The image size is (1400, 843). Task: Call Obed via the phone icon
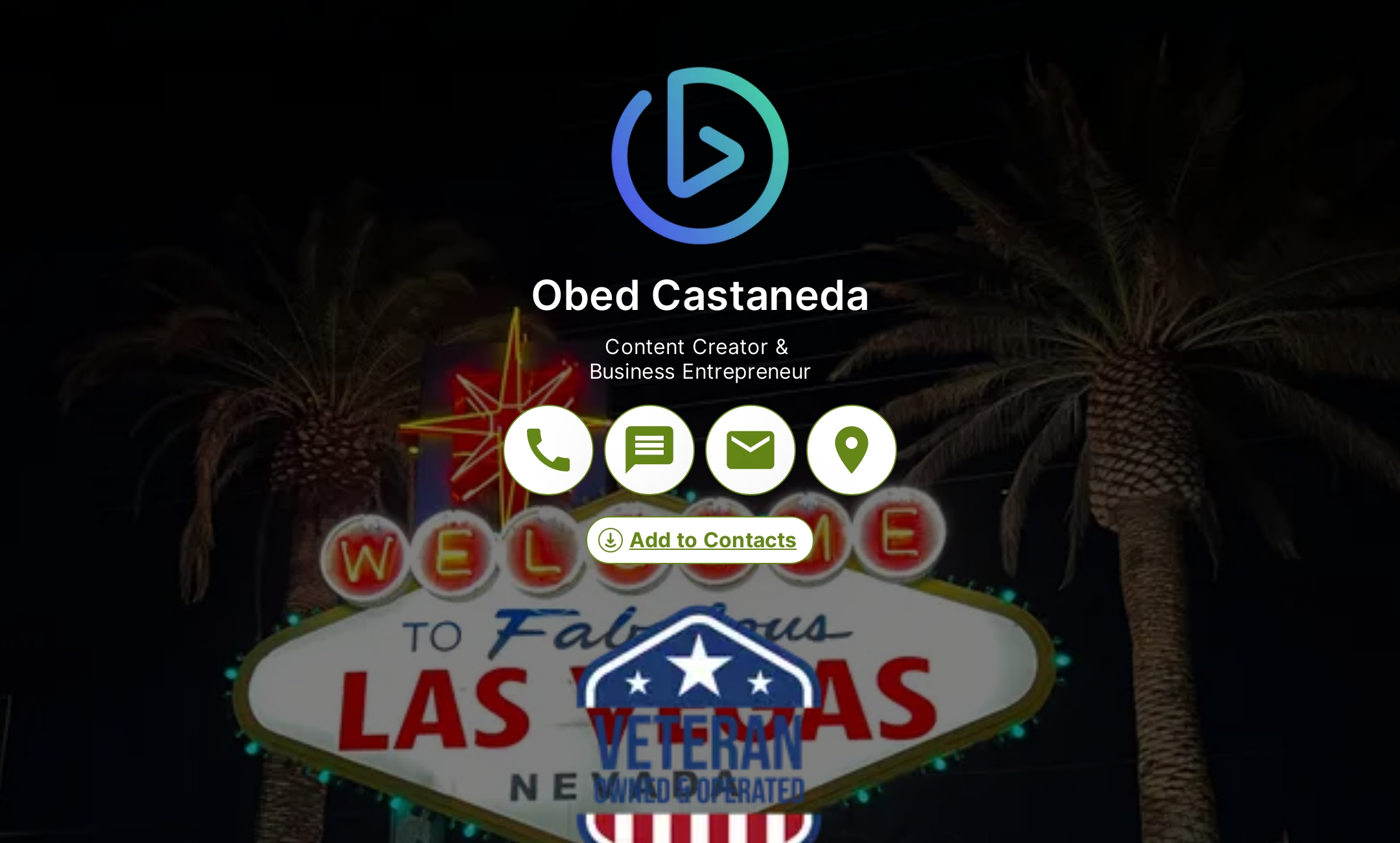pos(548,450)
